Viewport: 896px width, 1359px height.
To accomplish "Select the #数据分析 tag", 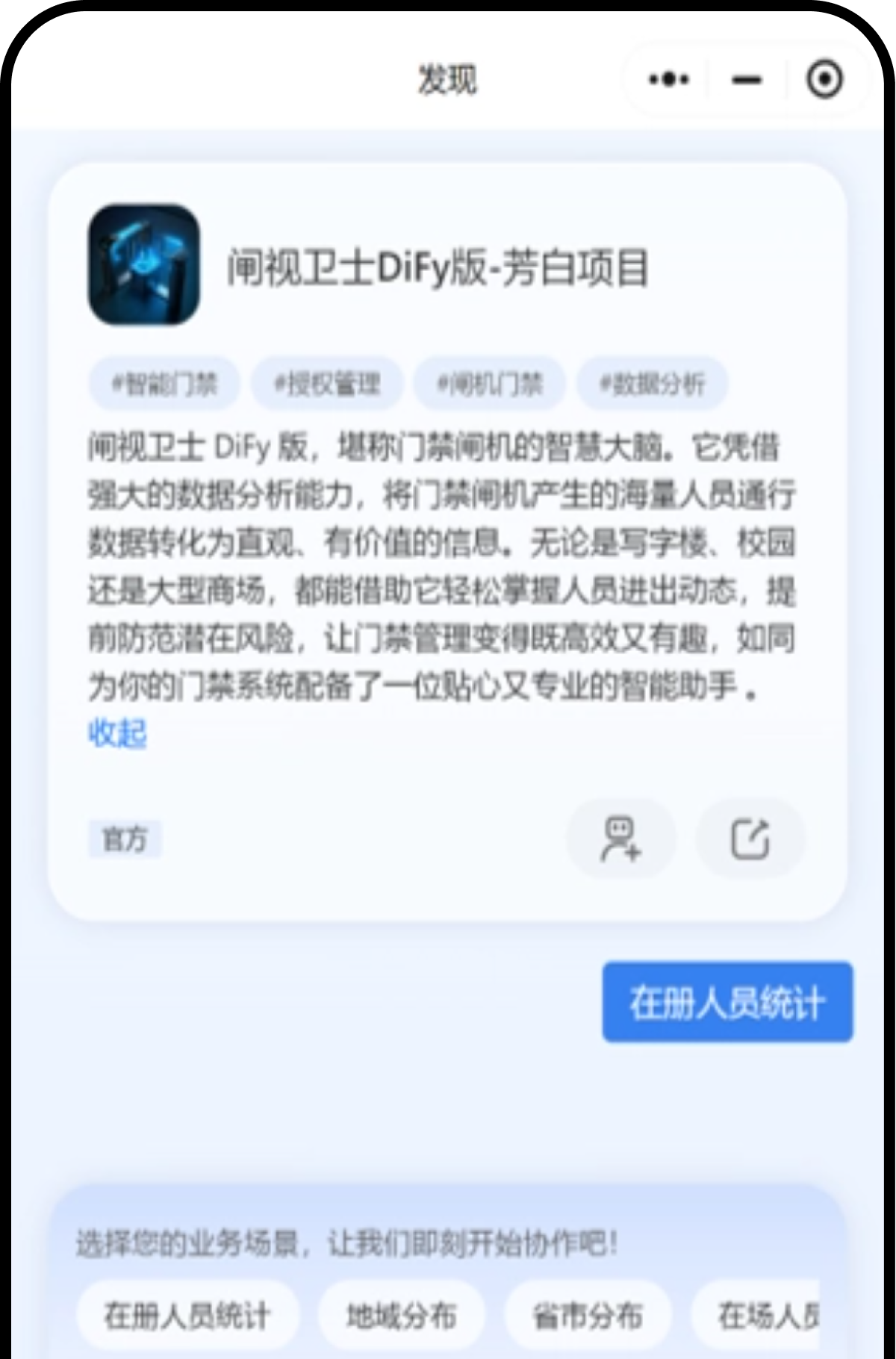I will [652, 384].
